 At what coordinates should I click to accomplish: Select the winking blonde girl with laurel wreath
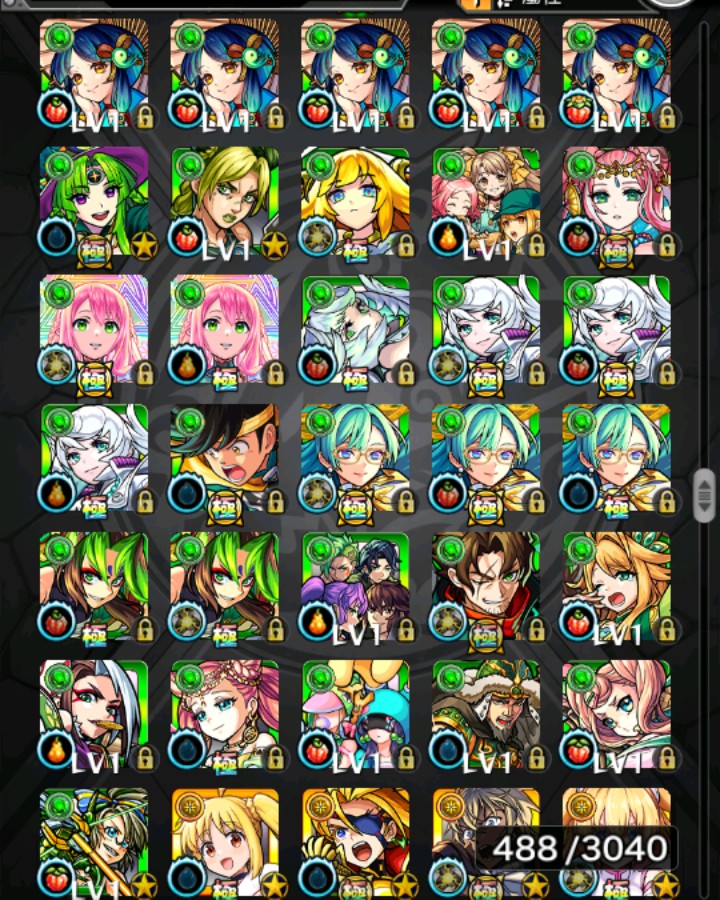pyautogui.click(x=616, y=585)
